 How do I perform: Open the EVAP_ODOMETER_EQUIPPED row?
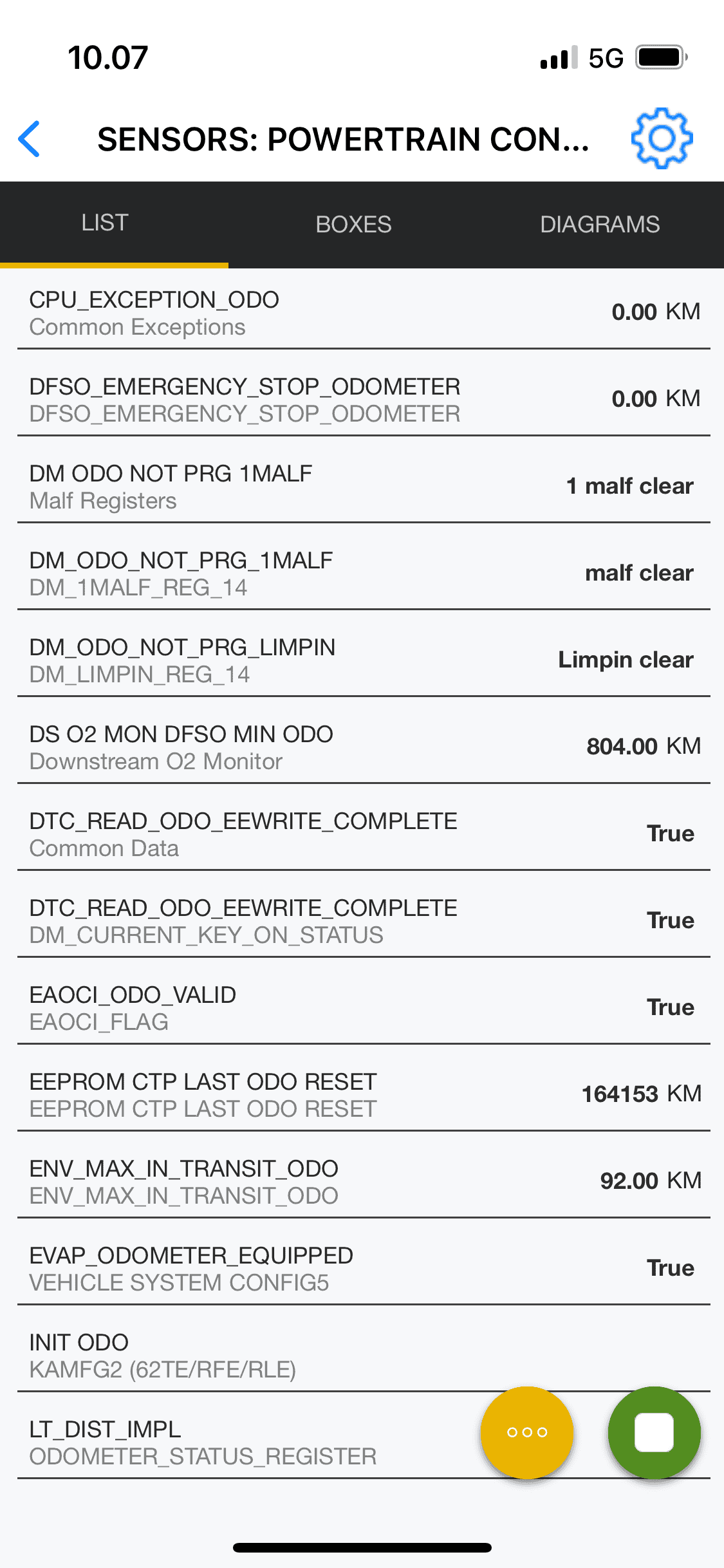(364, 1269)
